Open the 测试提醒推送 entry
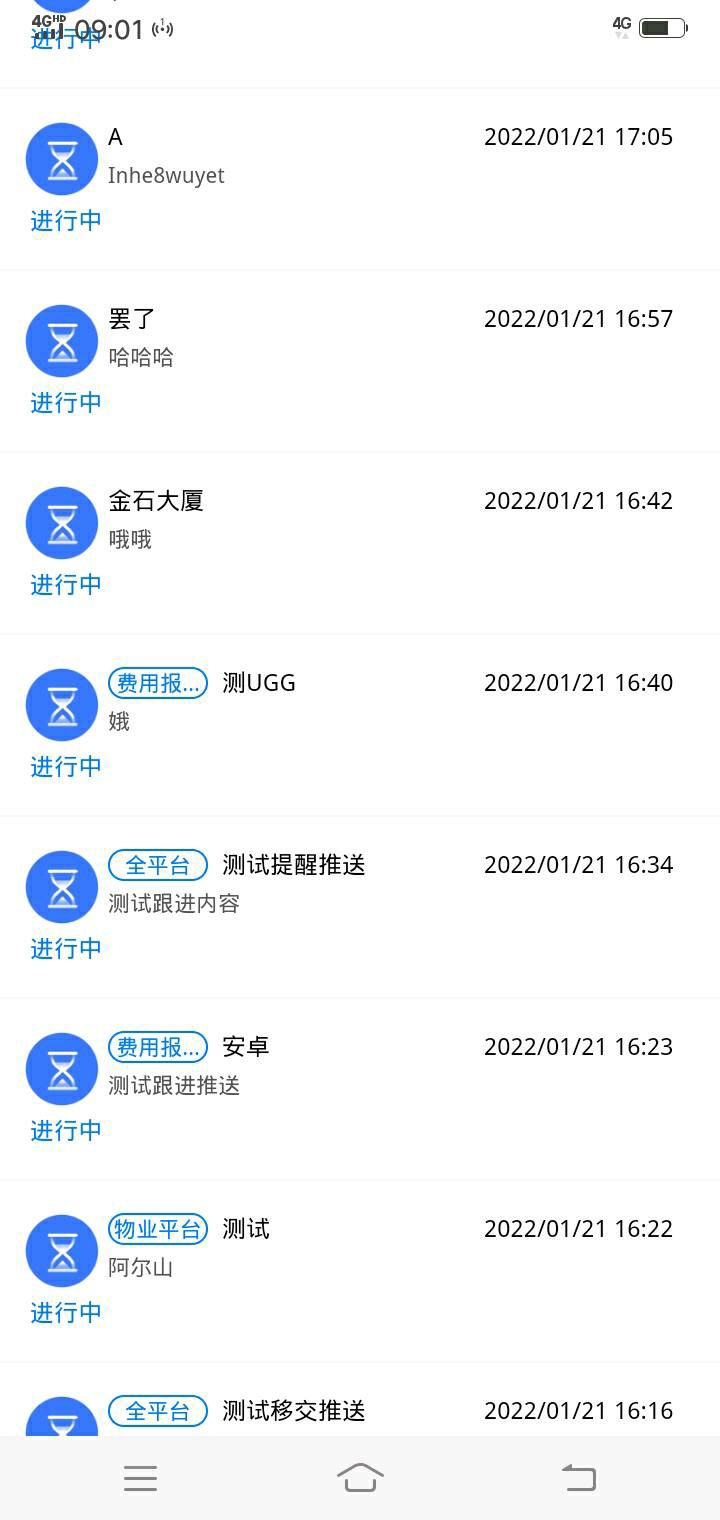The width and height of the screenshot is (720, 1520). (x=360, y=907)
